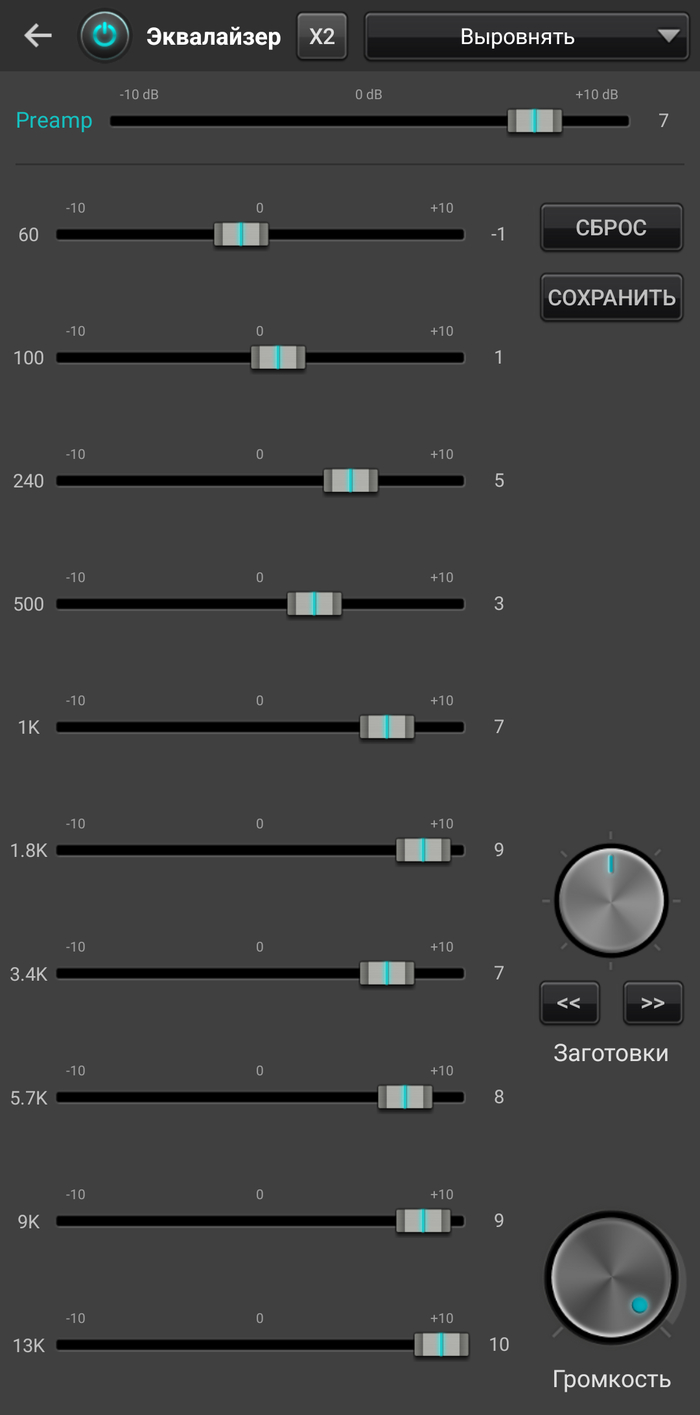Tap the 1.8K band slider
The height and width of the screenshot is (1415, 700).
click(423, 850)
